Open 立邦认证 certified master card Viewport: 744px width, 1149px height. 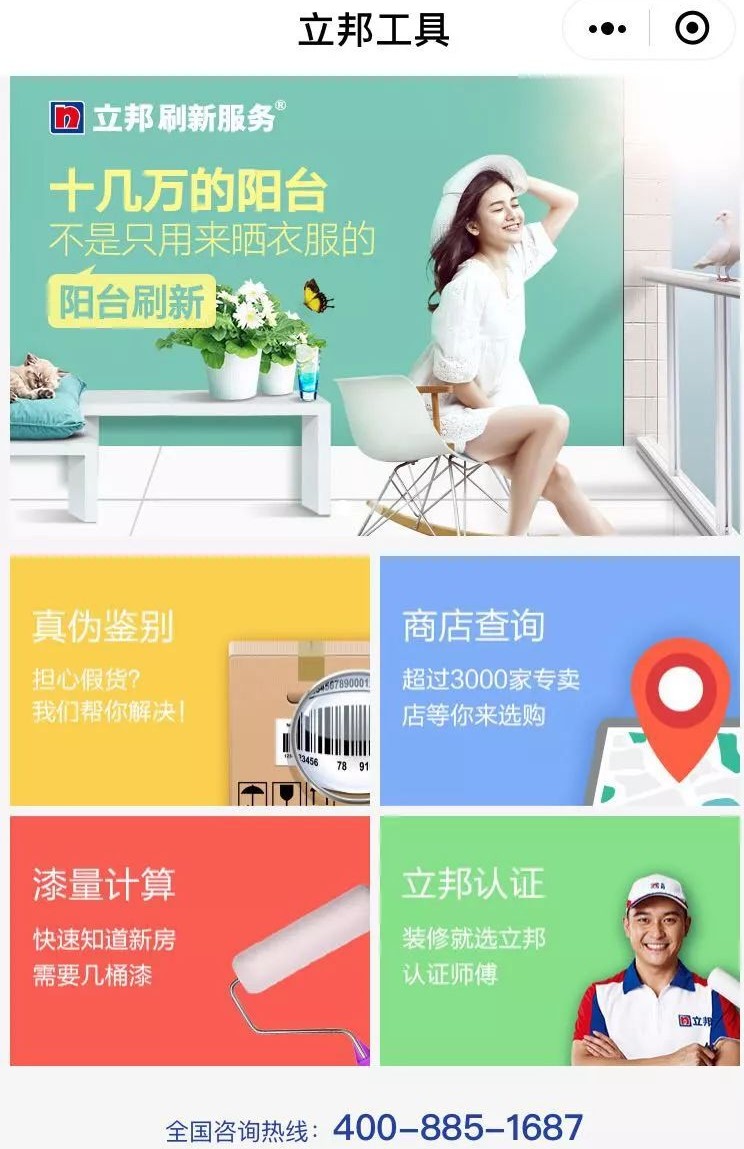click(559, 940)
